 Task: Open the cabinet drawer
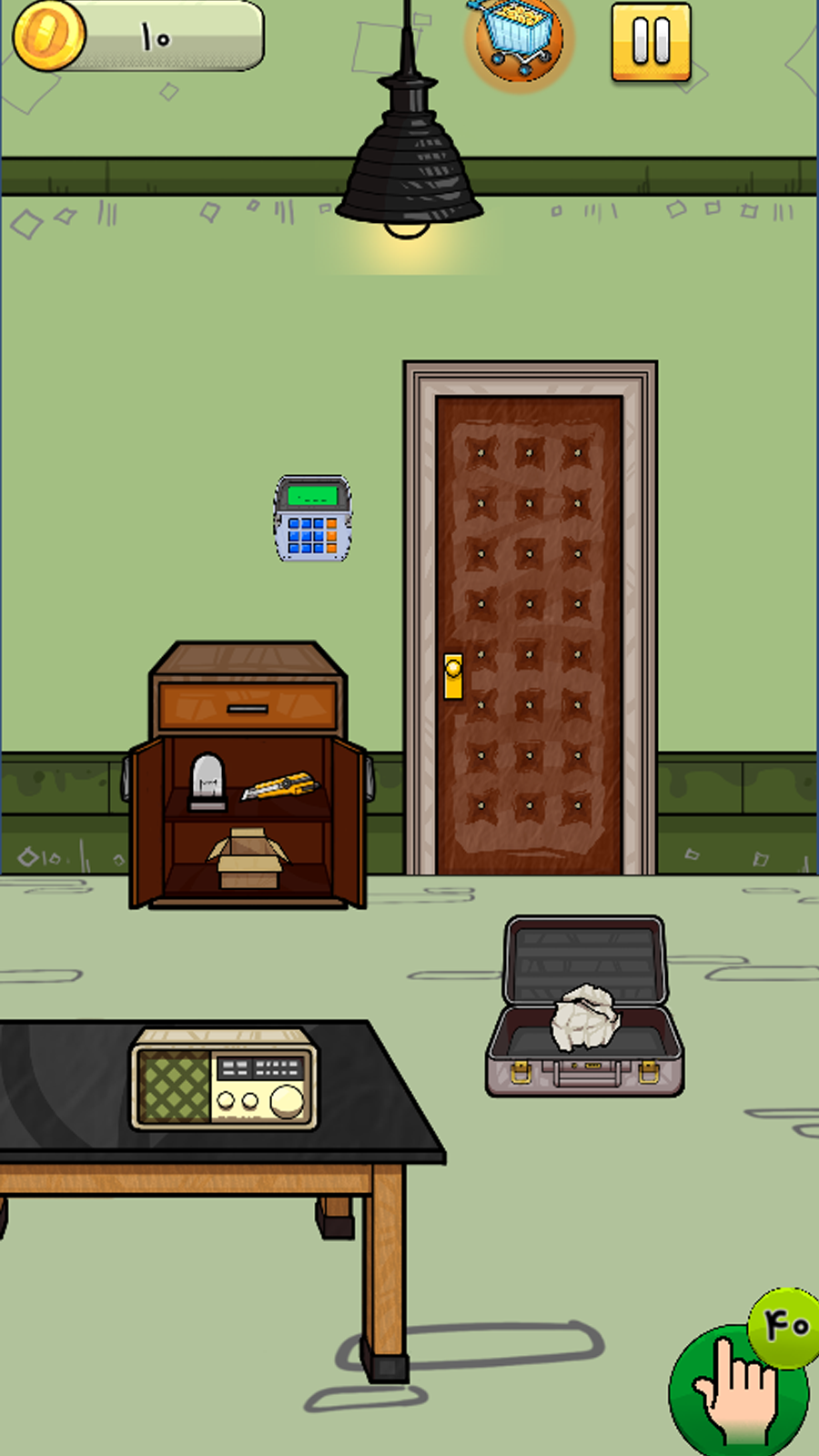[248, 707]
